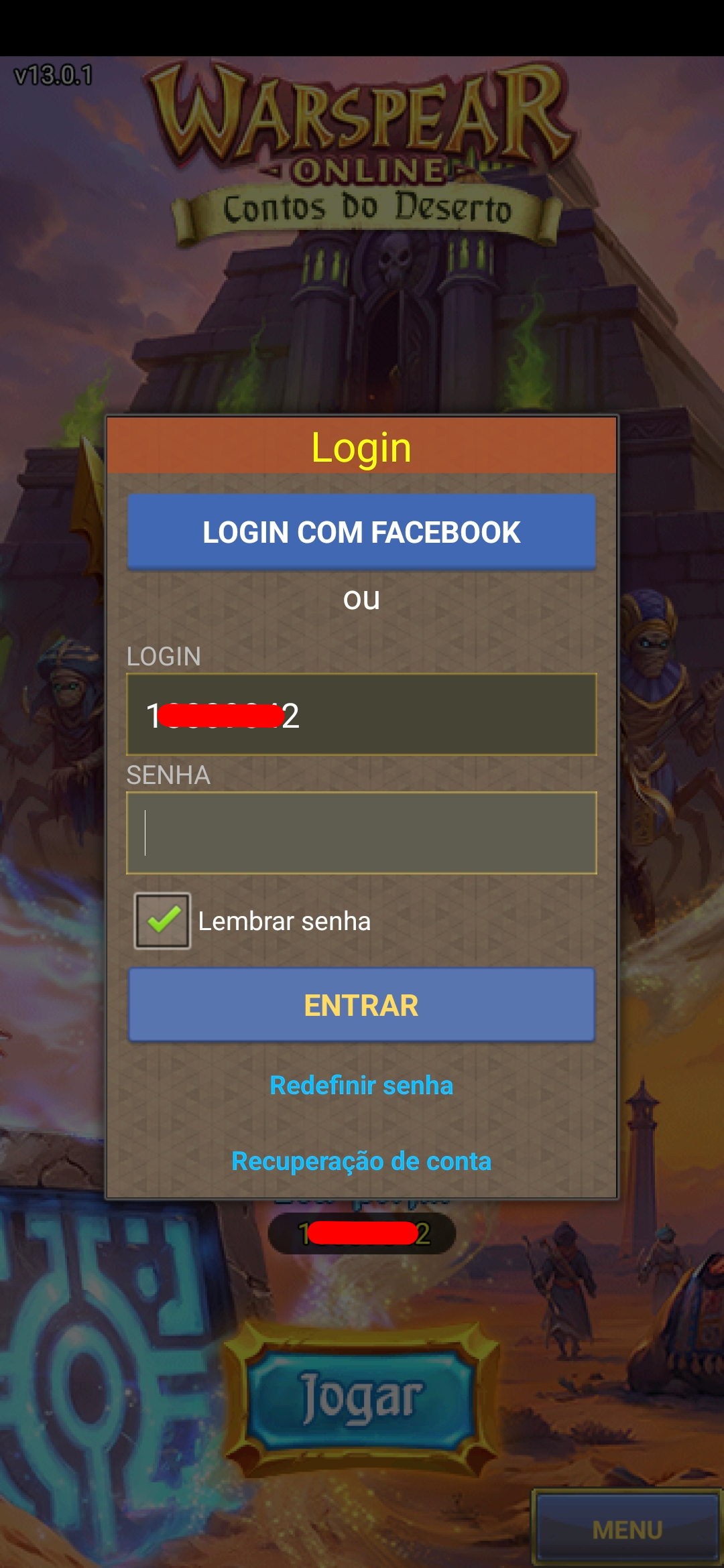This screenshot has width=724, height=1568.
Task: Uncheck the Lembrar senha checkbox
Action: click(162, 921)
